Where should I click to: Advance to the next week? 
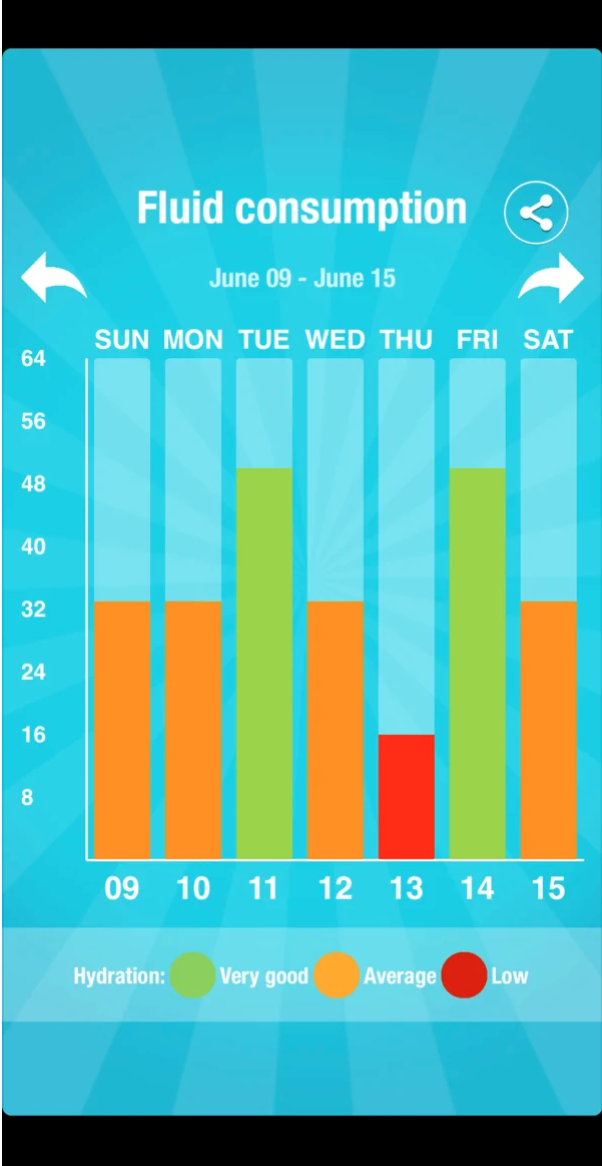[x=550, y=278]
